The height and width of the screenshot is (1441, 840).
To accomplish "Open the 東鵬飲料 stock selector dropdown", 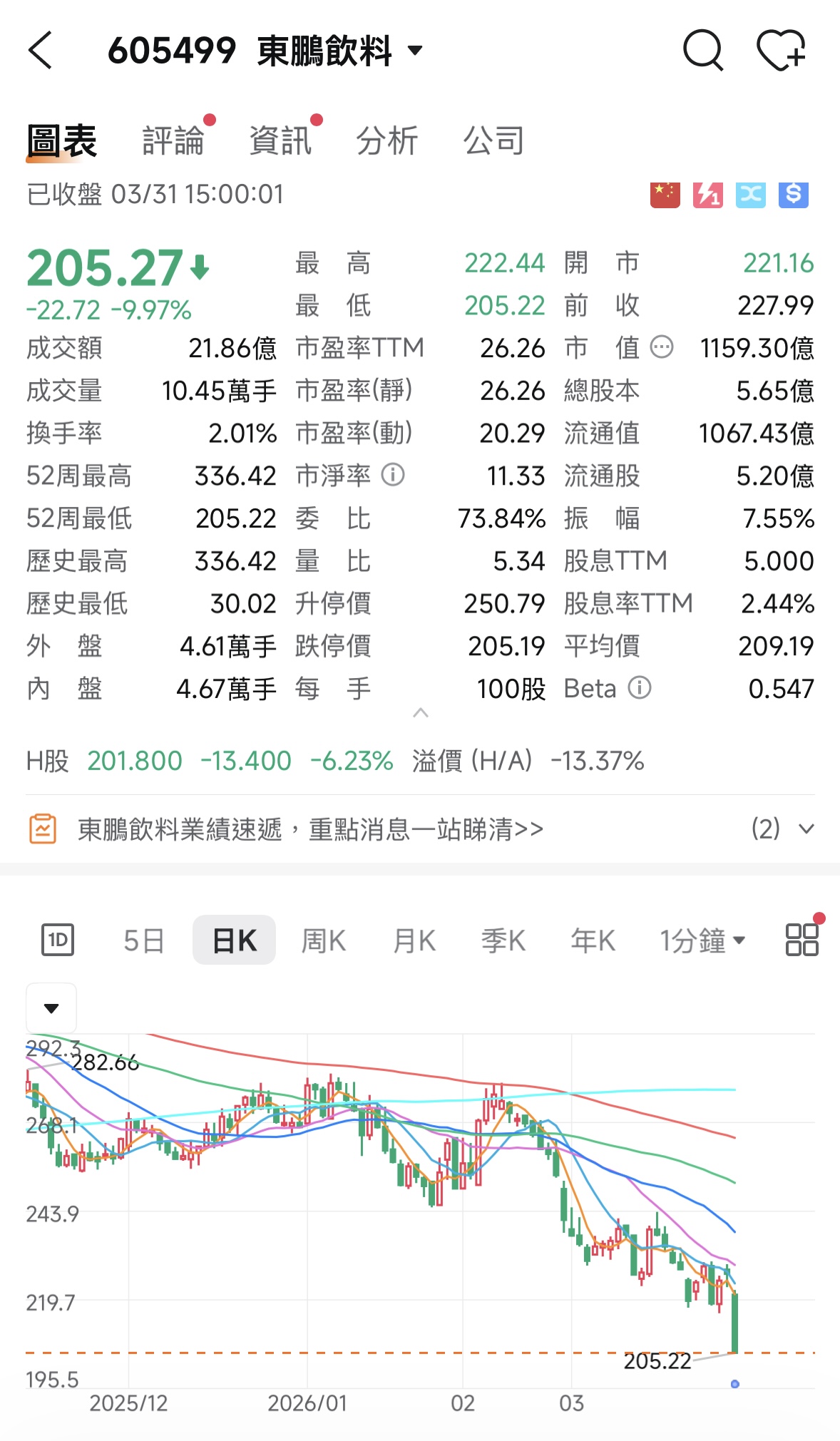I will click(x=416, y=50).
